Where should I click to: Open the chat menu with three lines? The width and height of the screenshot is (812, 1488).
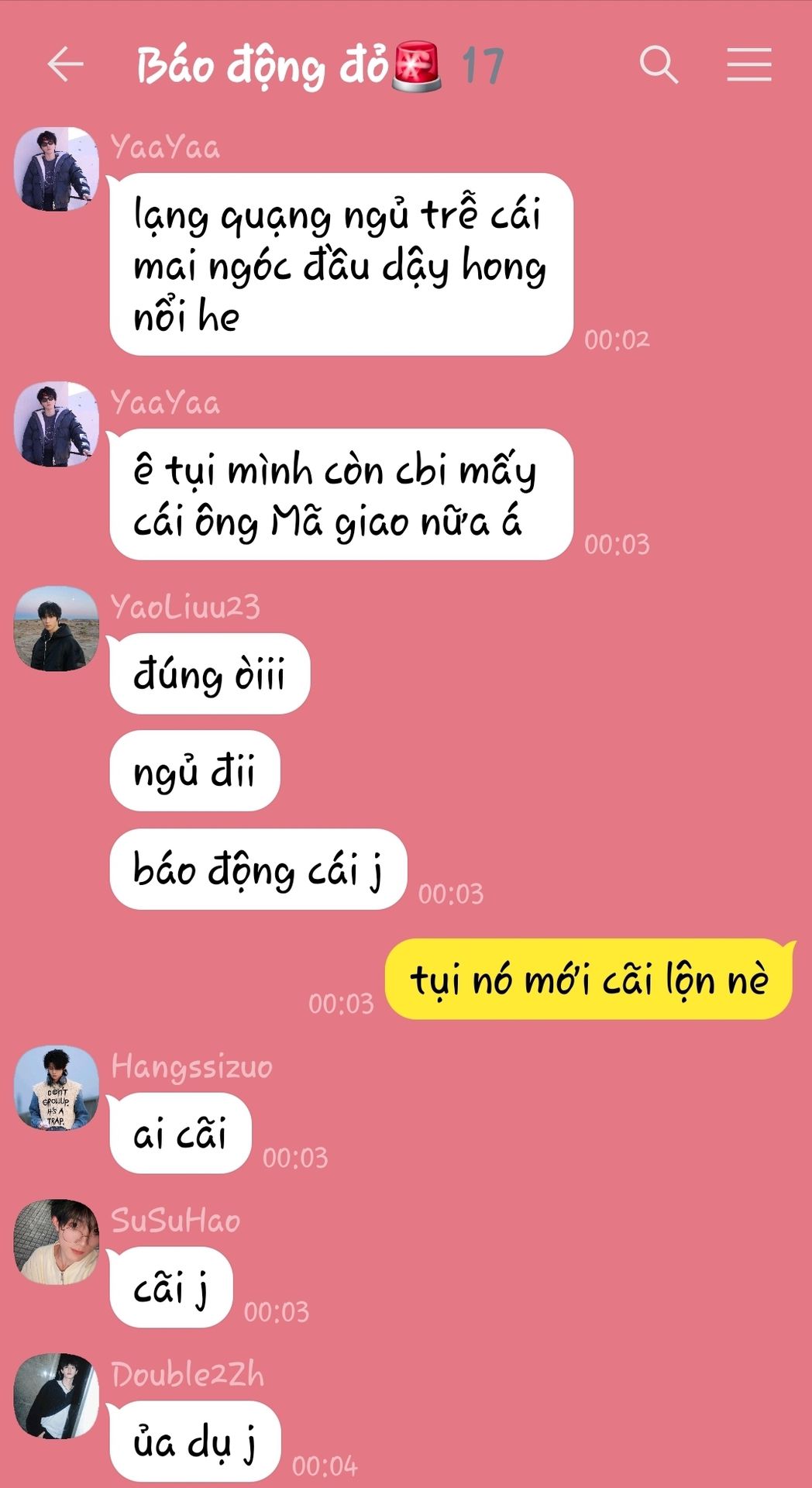[x=748, y=64]
